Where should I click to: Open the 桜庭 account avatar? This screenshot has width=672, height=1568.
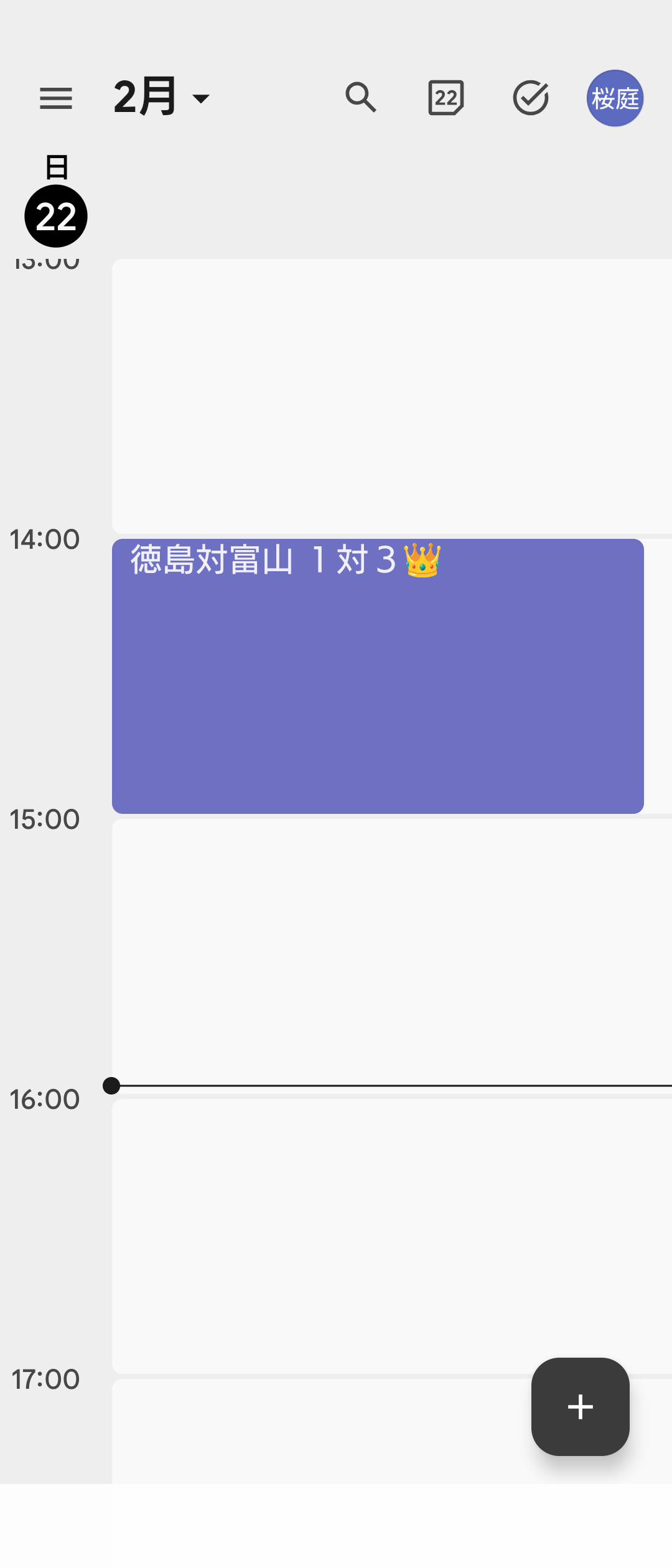click(x=615, y=98)
